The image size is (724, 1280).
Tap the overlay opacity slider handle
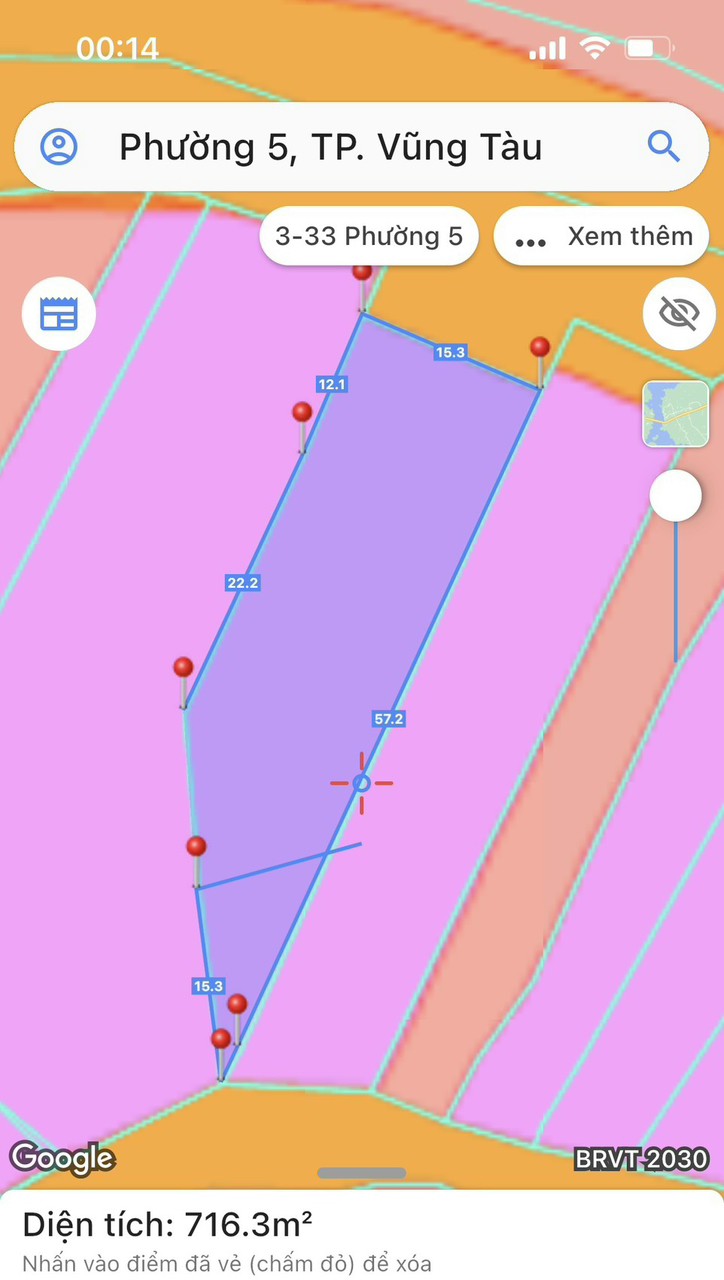pyautogui.click(x=676, y=495)
